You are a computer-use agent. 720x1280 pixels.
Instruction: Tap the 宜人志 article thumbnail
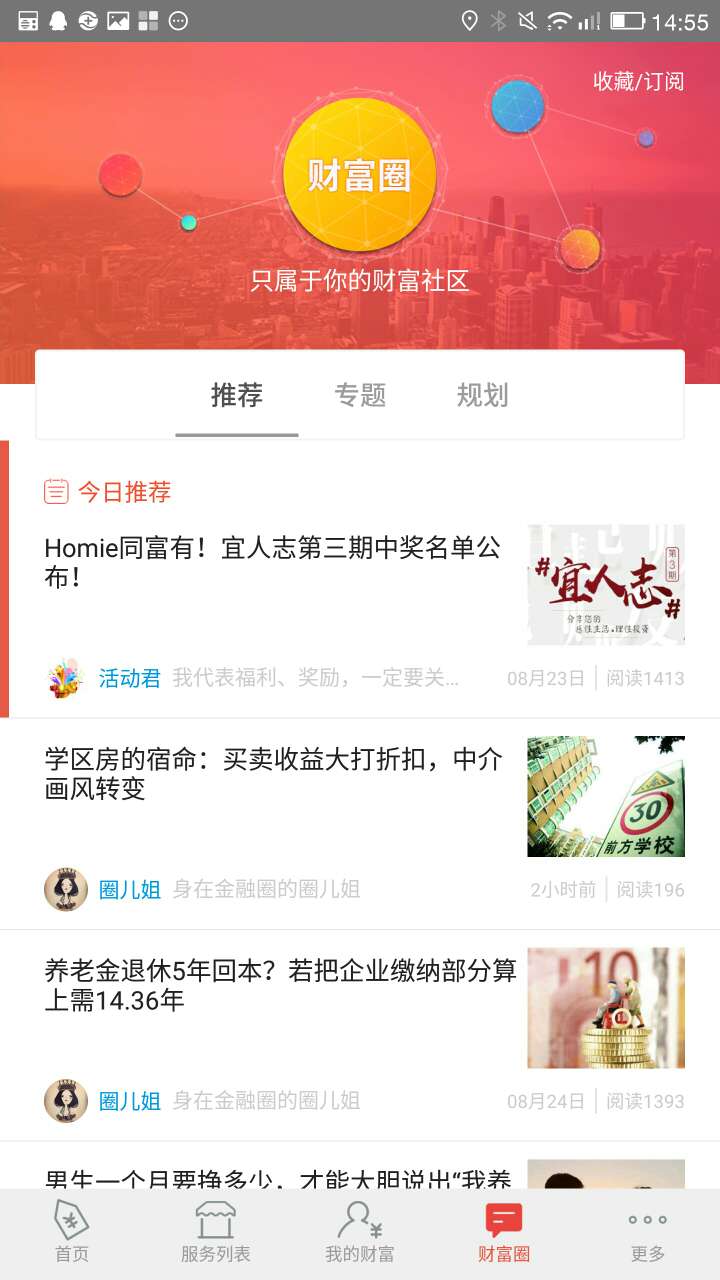coord(606,585)
